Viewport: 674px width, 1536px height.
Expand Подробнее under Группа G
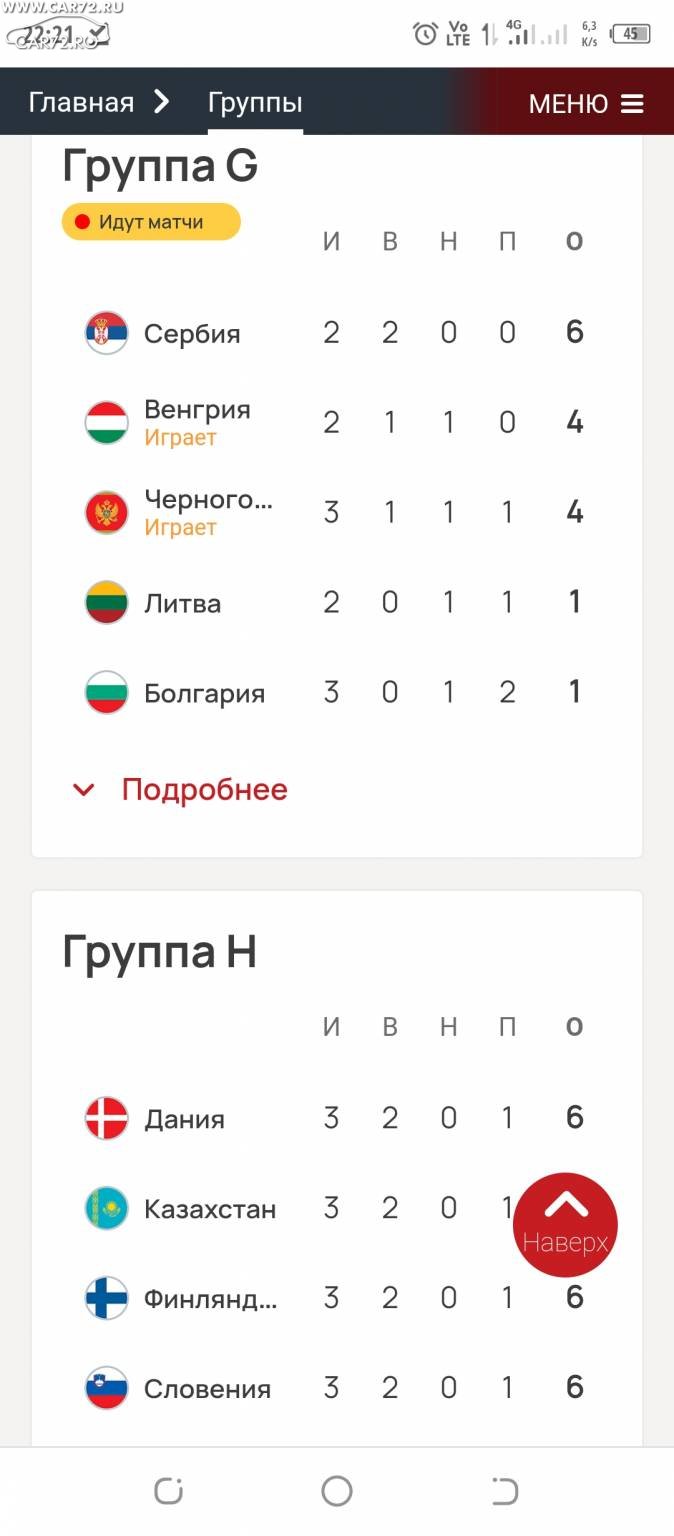180,789
